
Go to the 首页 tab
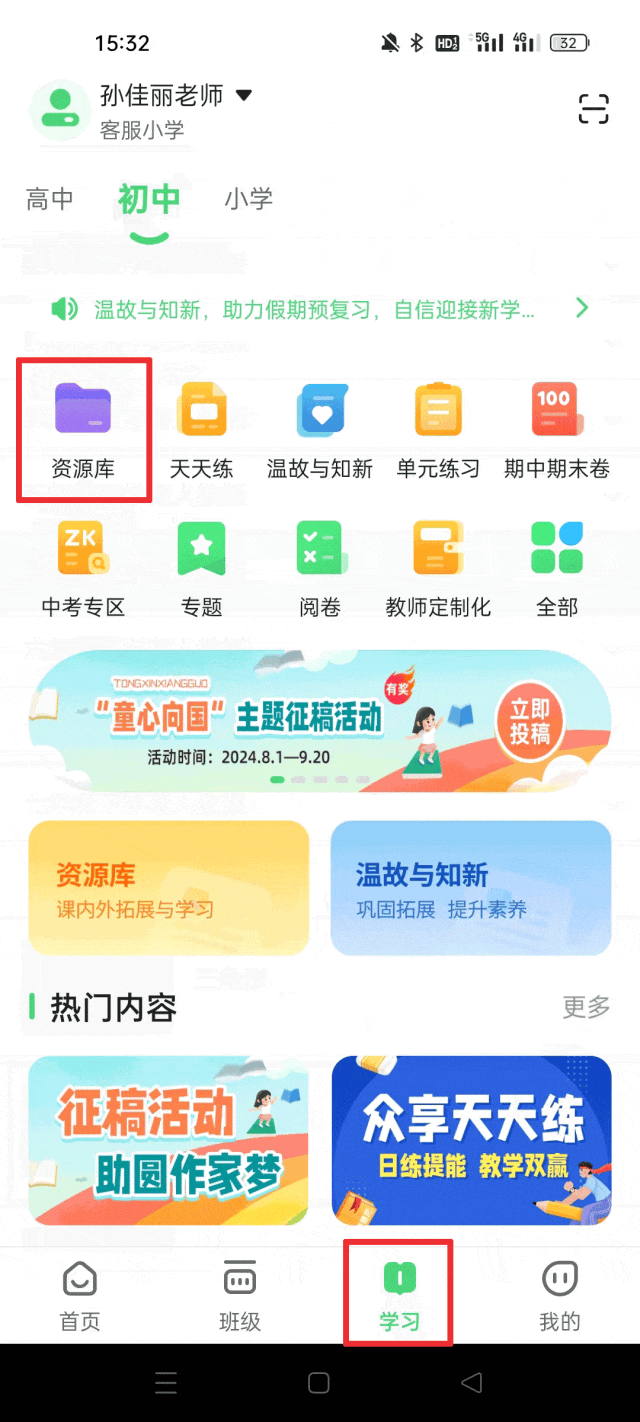click(80, 1296)
